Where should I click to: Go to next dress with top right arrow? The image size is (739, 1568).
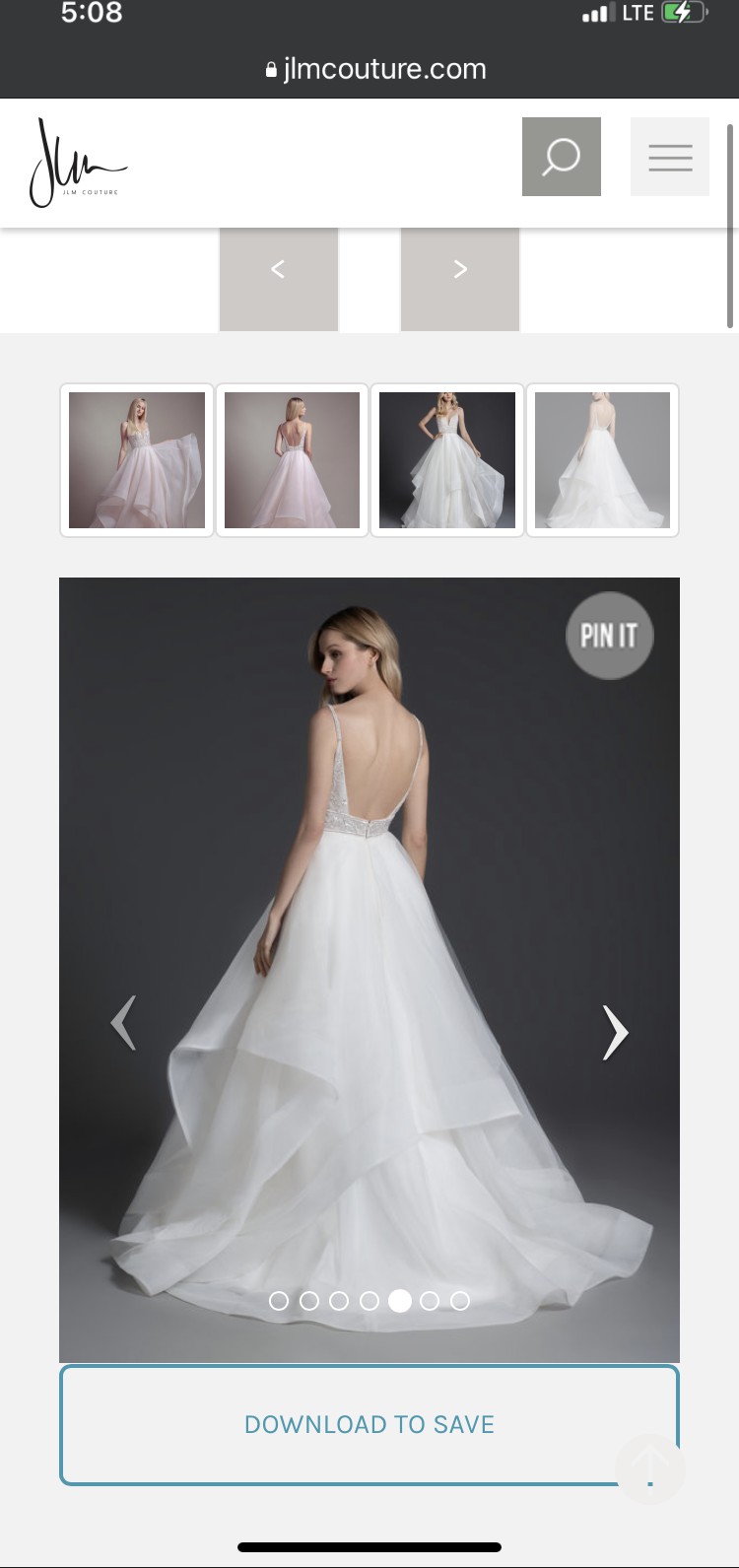(459, 270)
